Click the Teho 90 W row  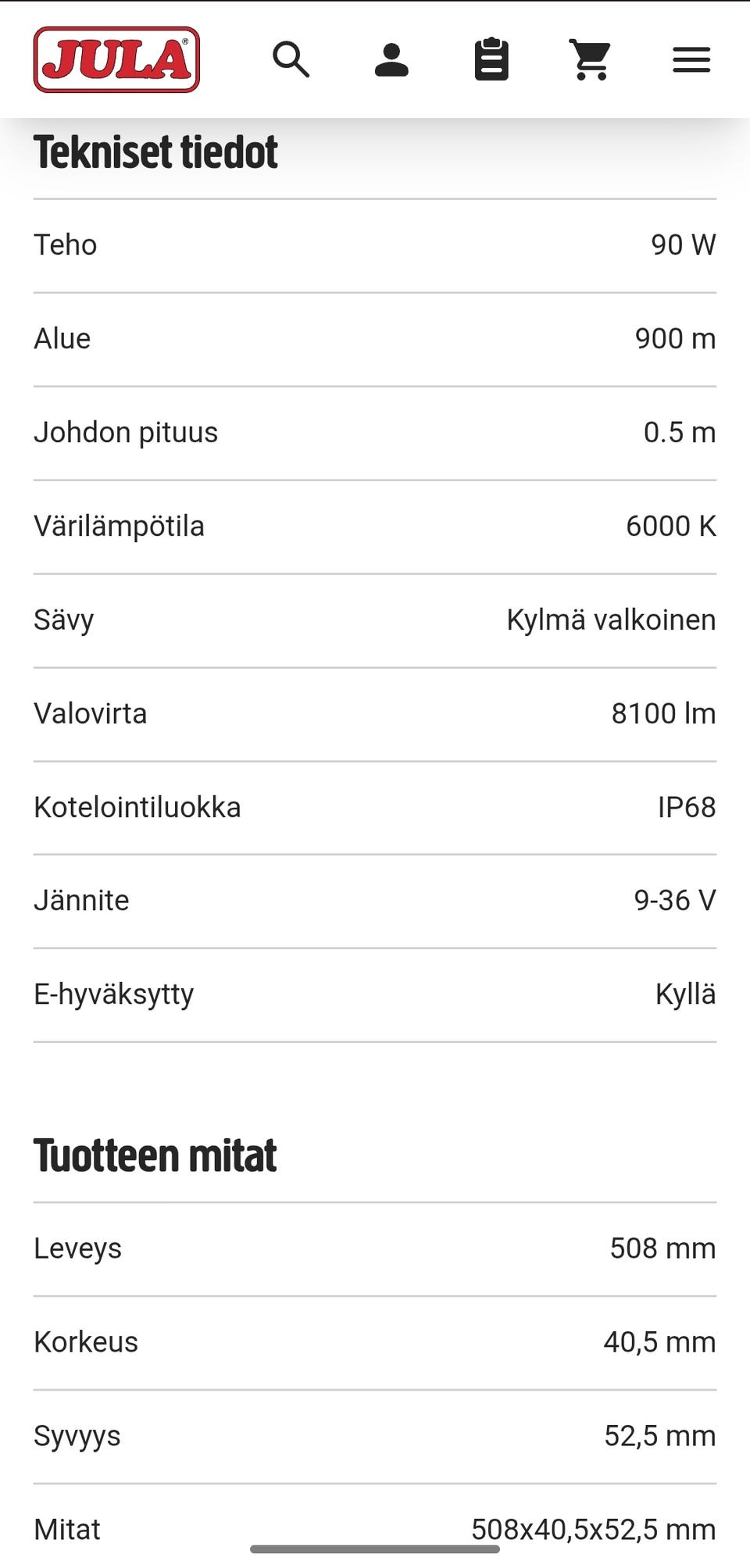pos(375,244)
